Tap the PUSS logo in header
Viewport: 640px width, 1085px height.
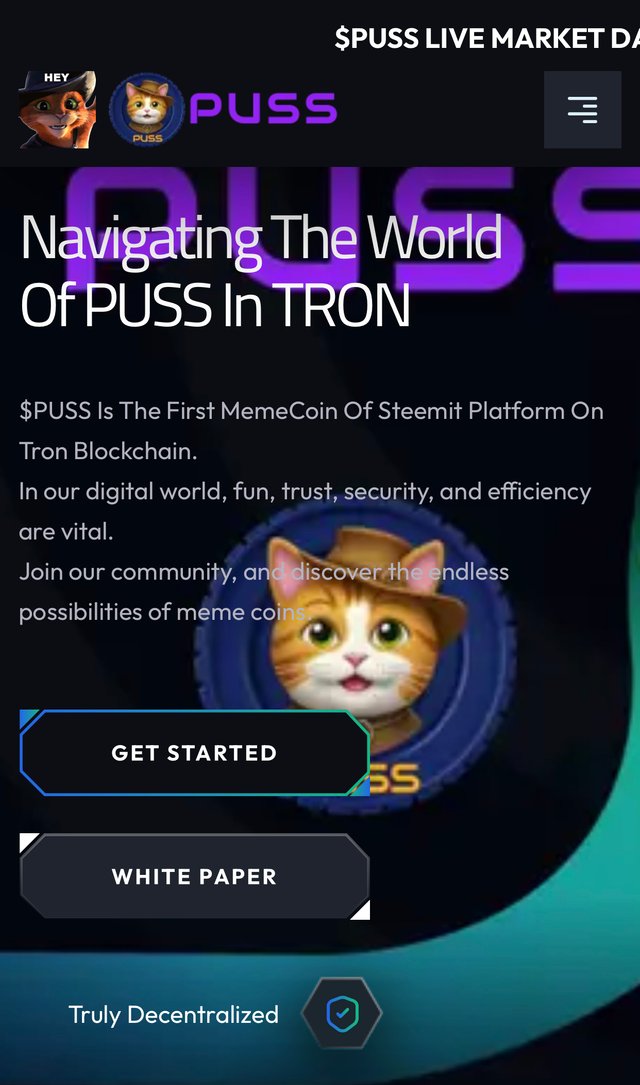(x=224, y=110)
